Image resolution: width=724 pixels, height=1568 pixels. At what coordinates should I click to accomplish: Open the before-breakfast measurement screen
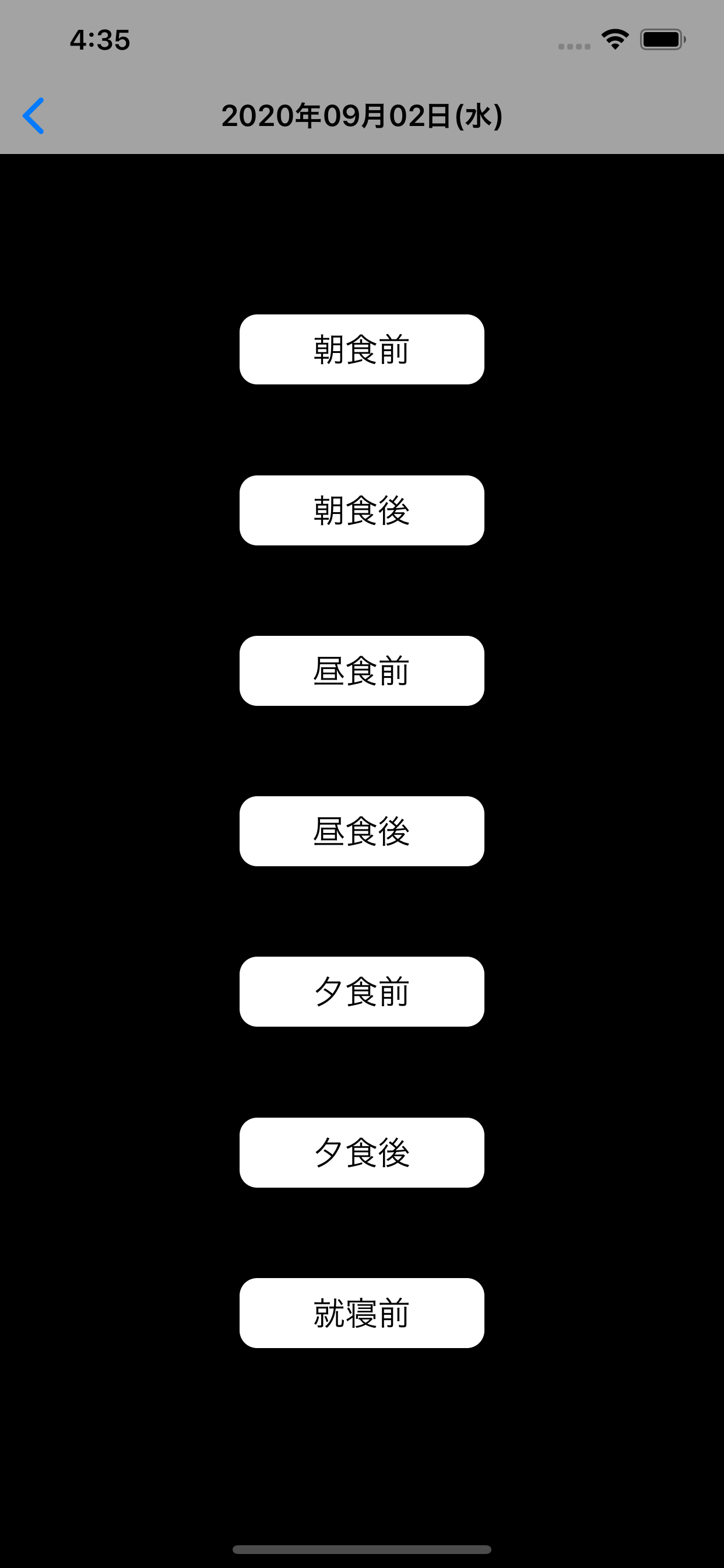tap(361, 349)
